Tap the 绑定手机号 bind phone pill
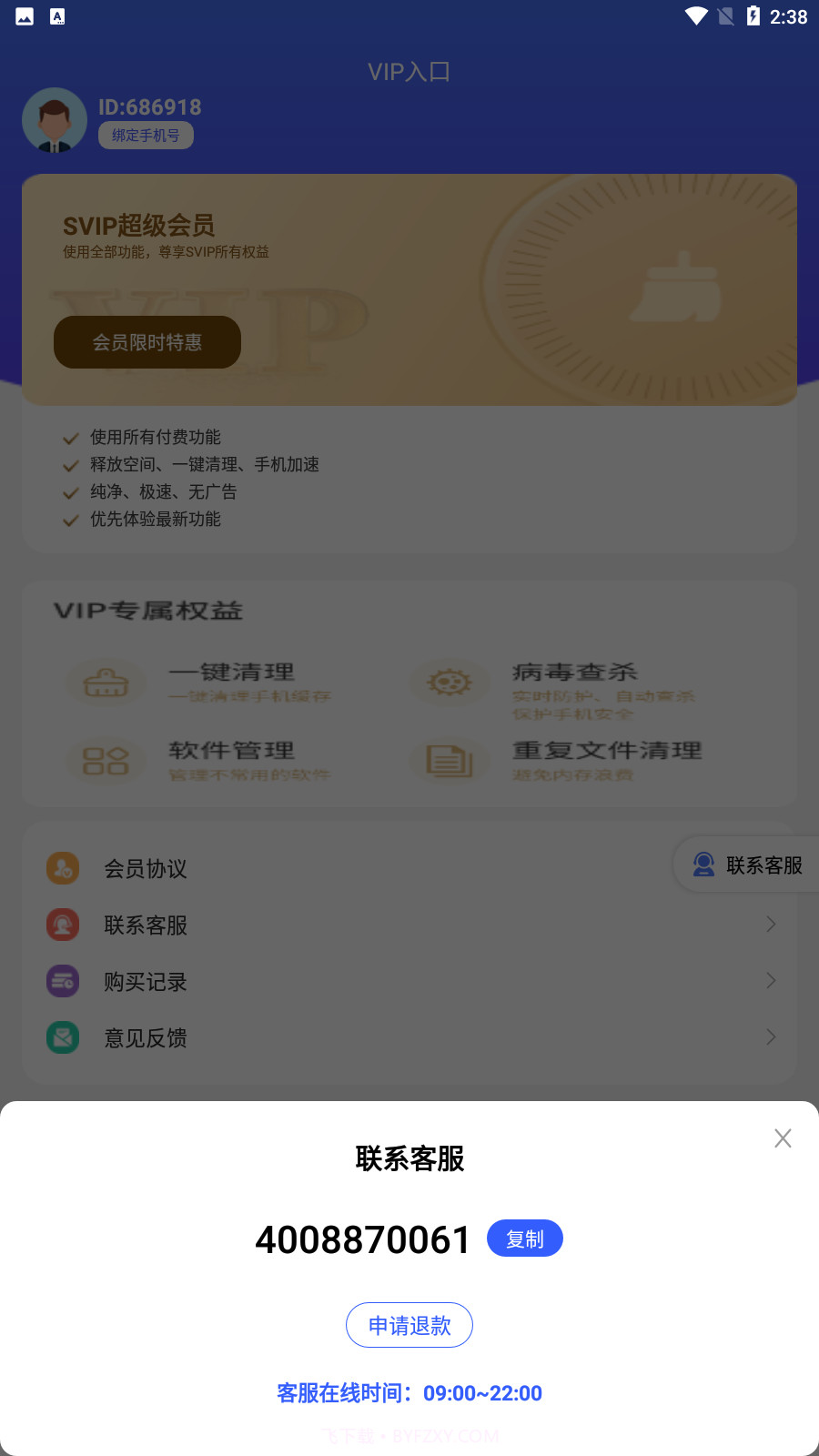 pyautogui.click(x=146, y=135)
